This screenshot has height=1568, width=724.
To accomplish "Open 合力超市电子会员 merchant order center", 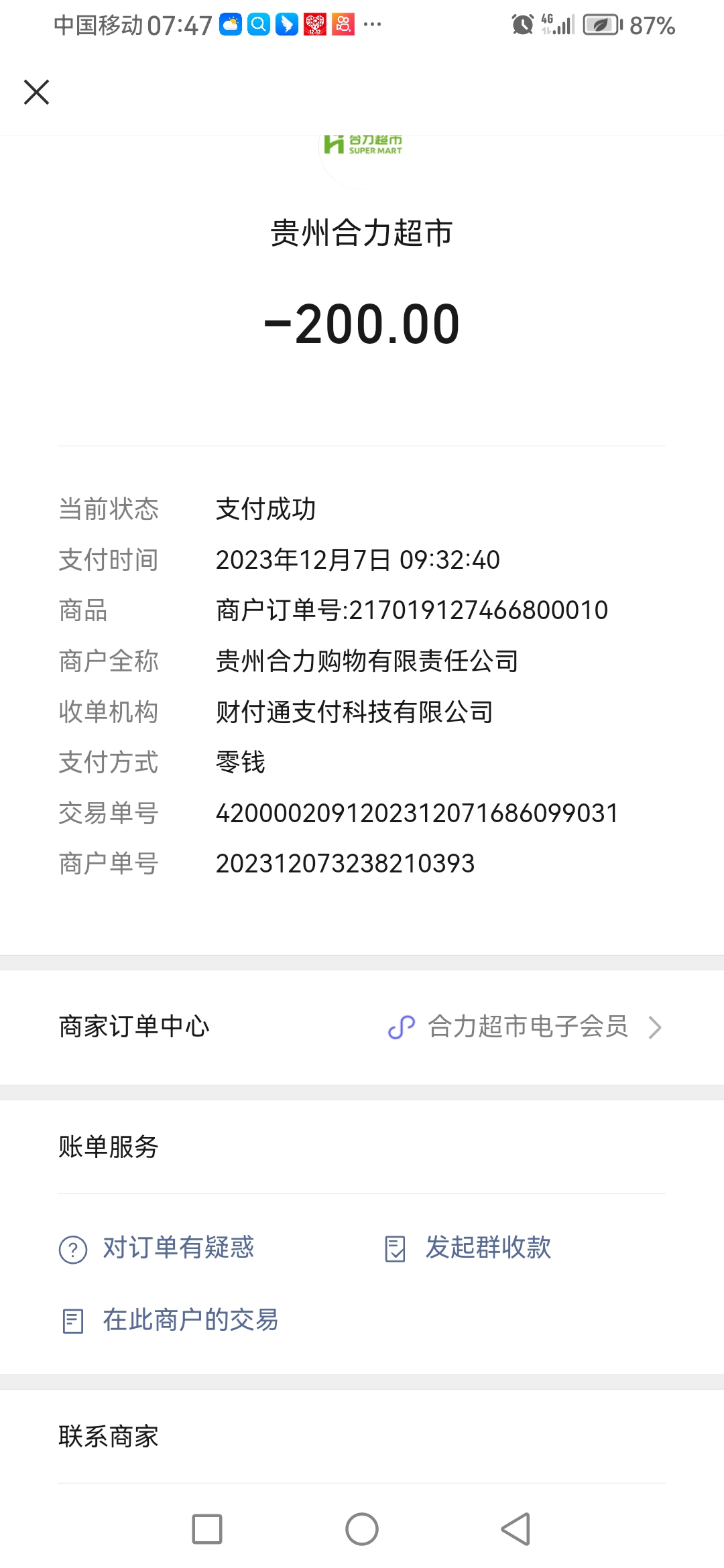I will tap(526, 1027).
